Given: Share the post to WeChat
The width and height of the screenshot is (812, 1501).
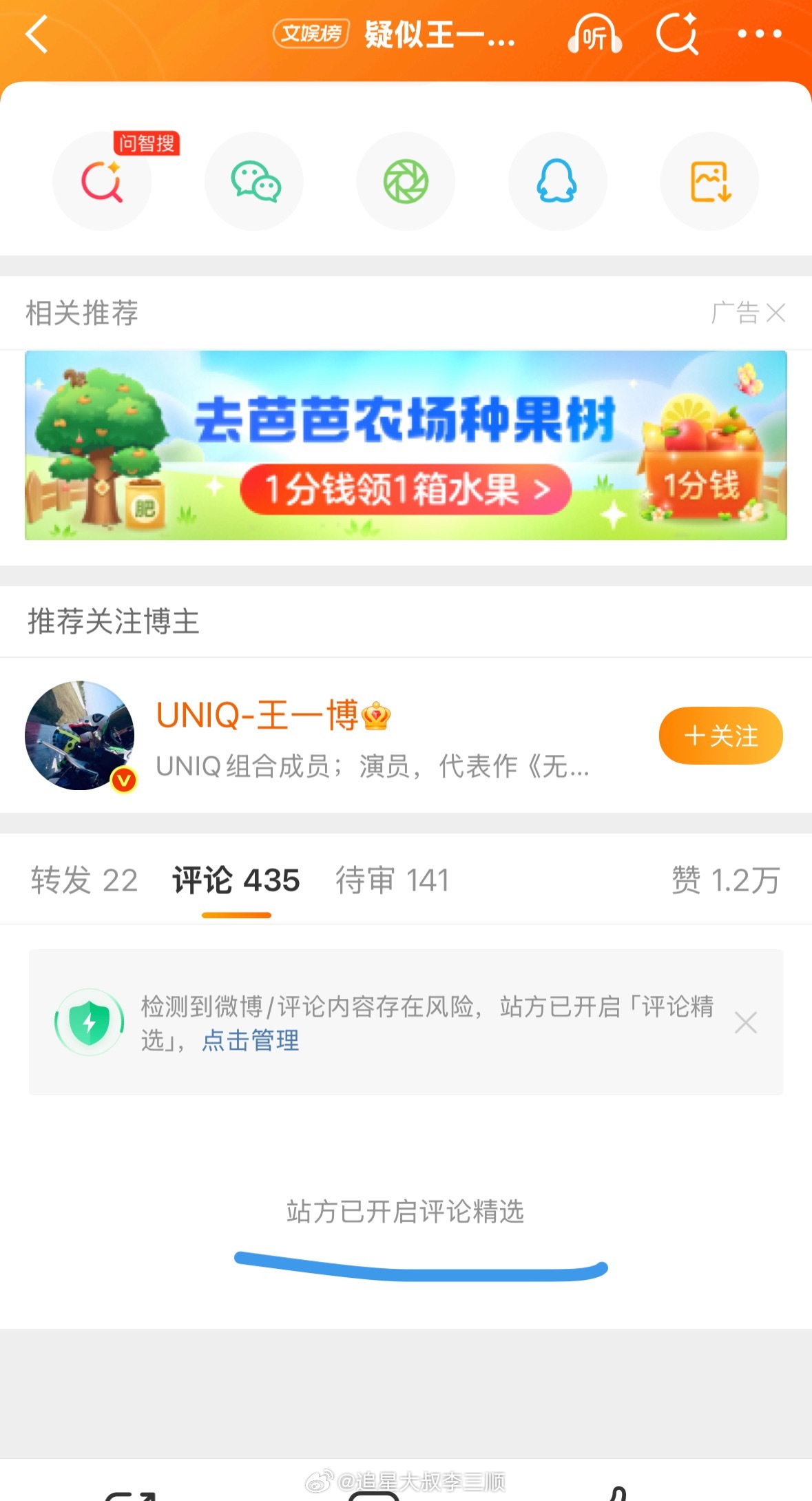Looking at the screenshot, I should pyautogui.click(x=253, y=181).
